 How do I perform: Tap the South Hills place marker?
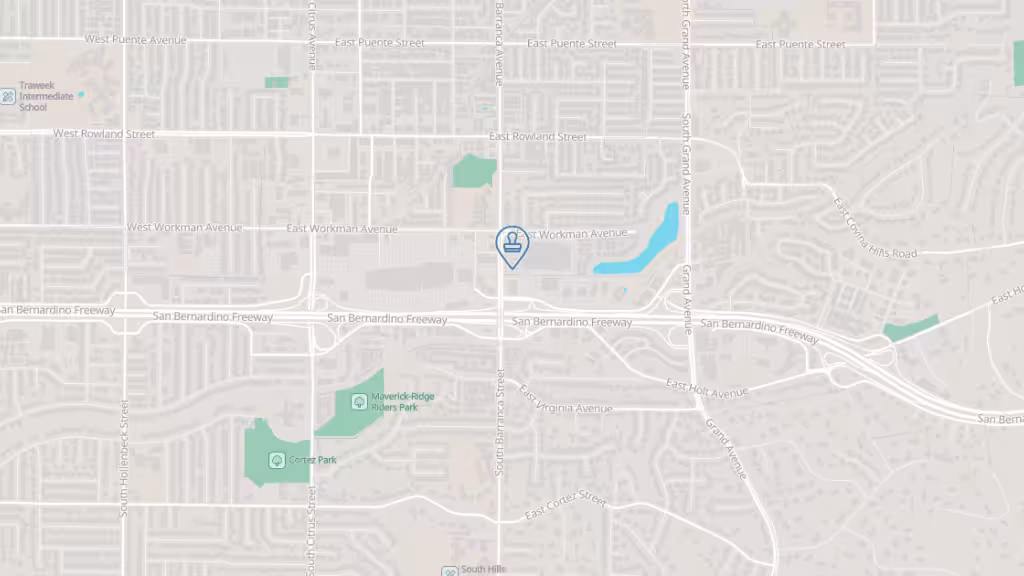449,571
